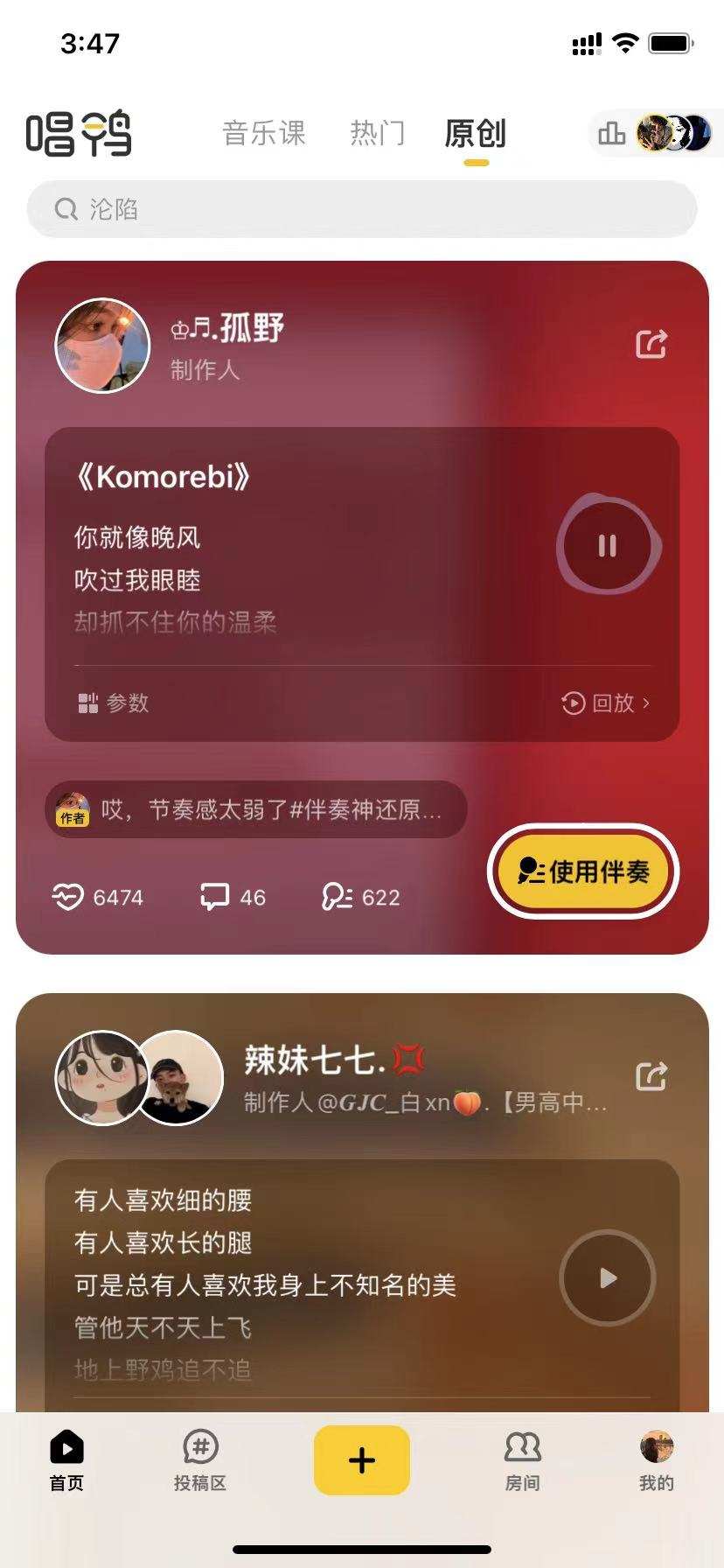
Task: Share 辣妹七七's song
Action: tap(651, 1076)
